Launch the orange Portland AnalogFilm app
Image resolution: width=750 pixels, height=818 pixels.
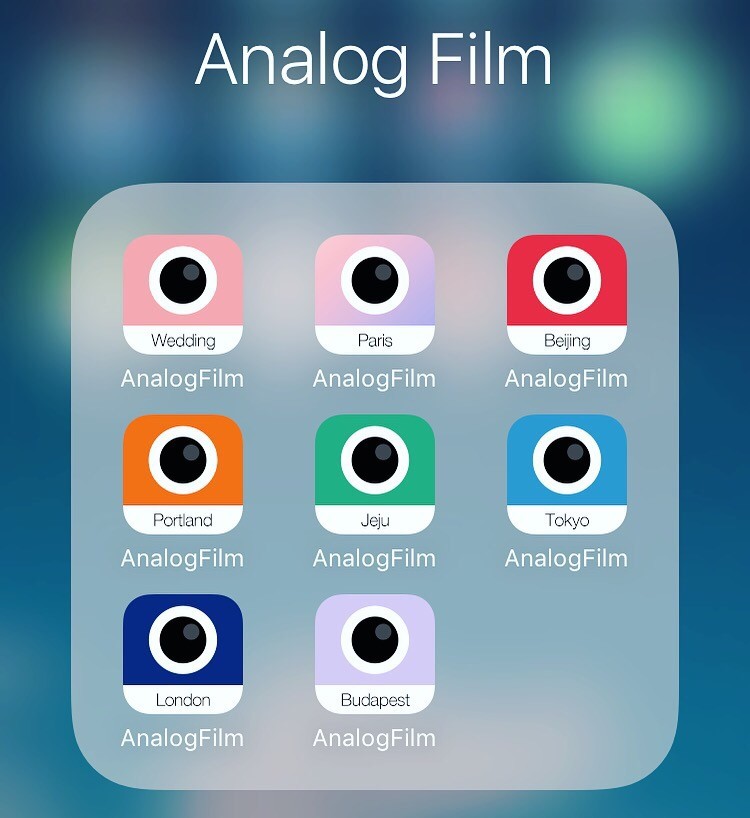click(x=183, y=474)
